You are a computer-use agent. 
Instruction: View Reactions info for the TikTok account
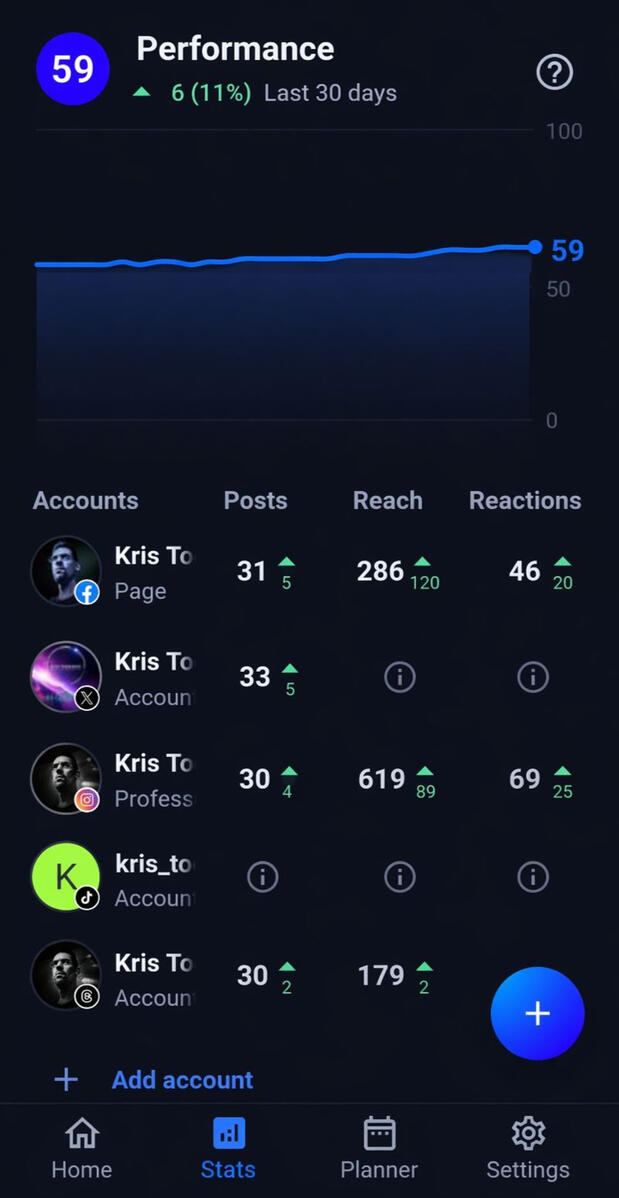coord(532,877)
